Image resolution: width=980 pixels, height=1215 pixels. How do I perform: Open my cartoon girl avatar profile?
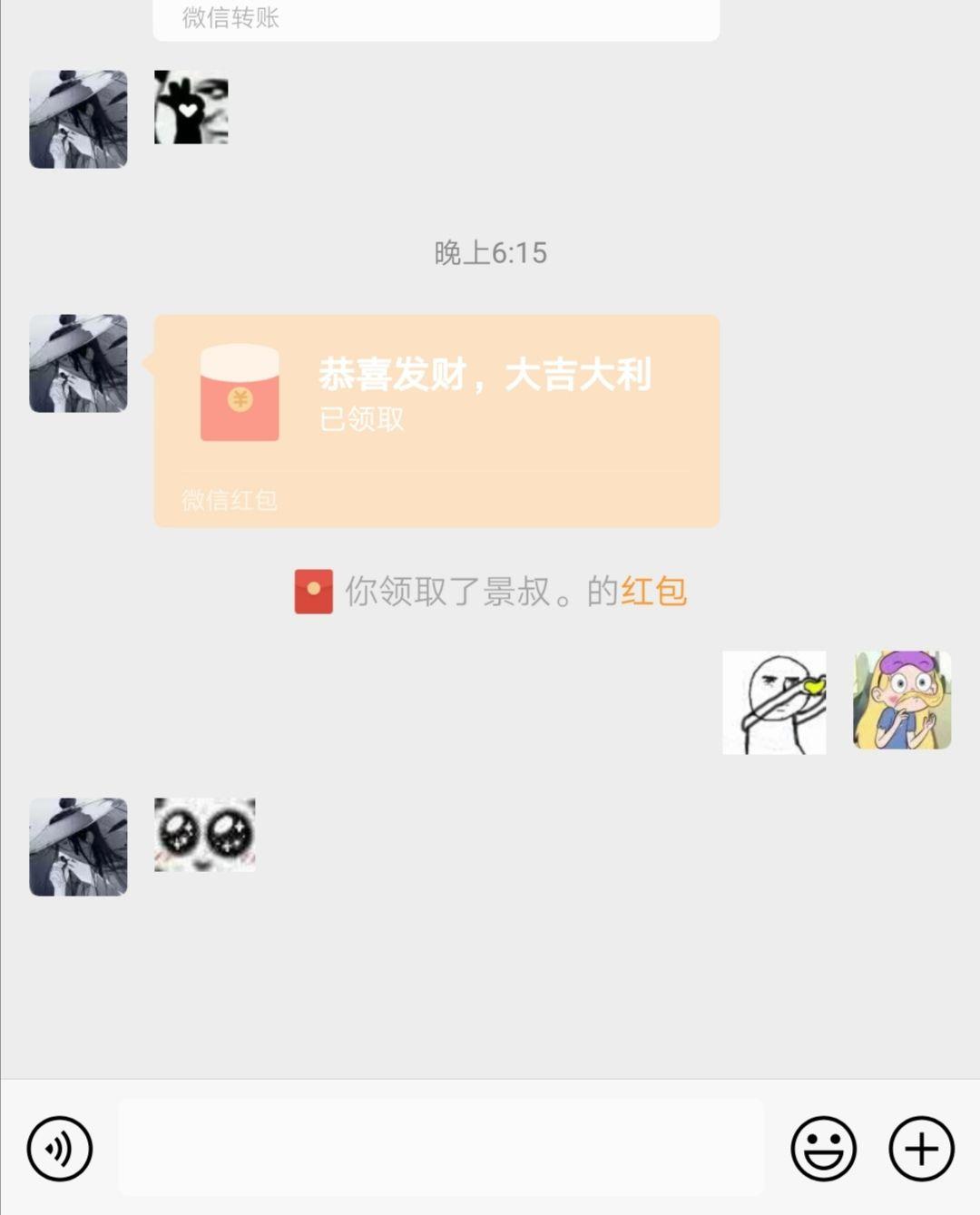pyautogui.click(x=902, y=700)
